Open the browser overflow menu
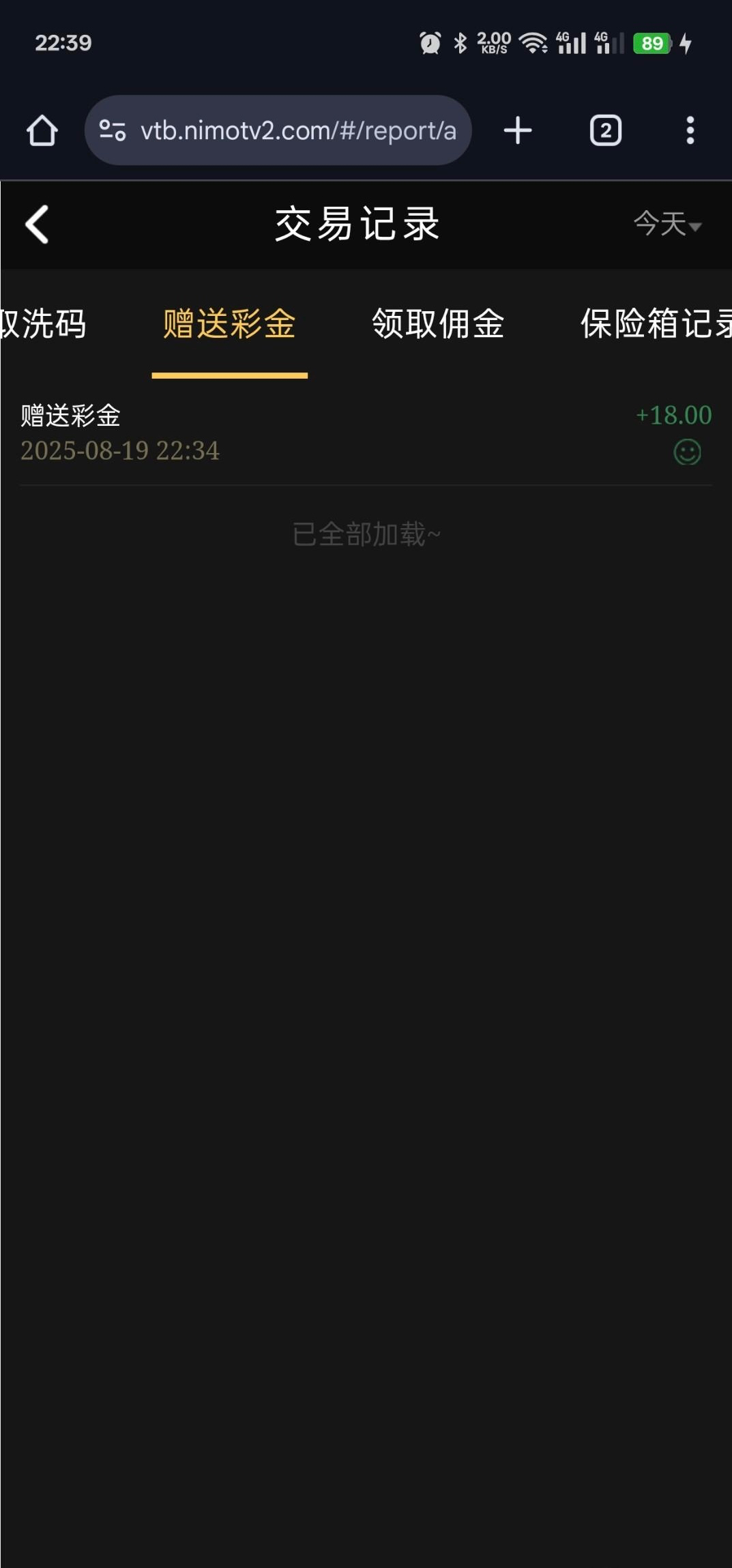 [690, 130]
